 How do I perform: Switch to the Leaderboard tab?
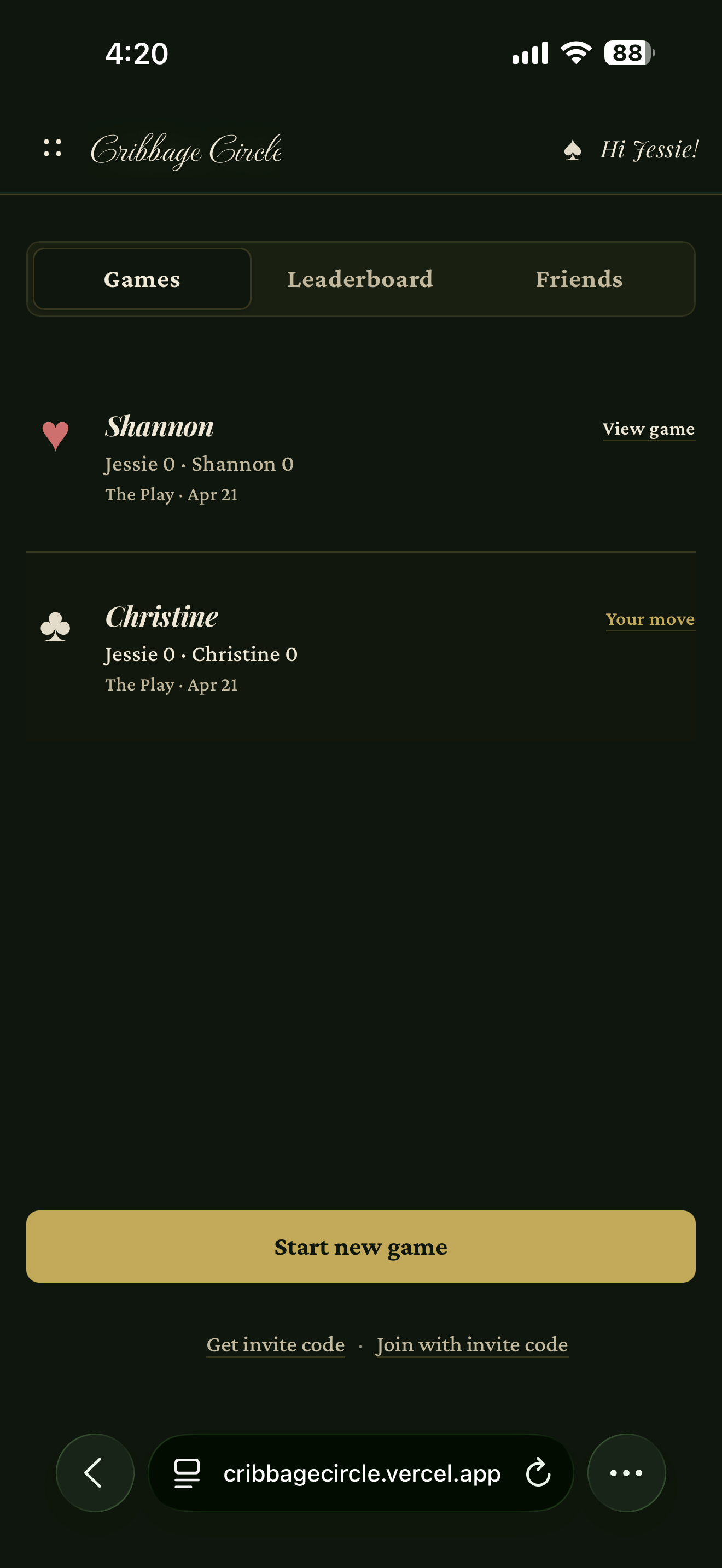click(x=360, y=279)
